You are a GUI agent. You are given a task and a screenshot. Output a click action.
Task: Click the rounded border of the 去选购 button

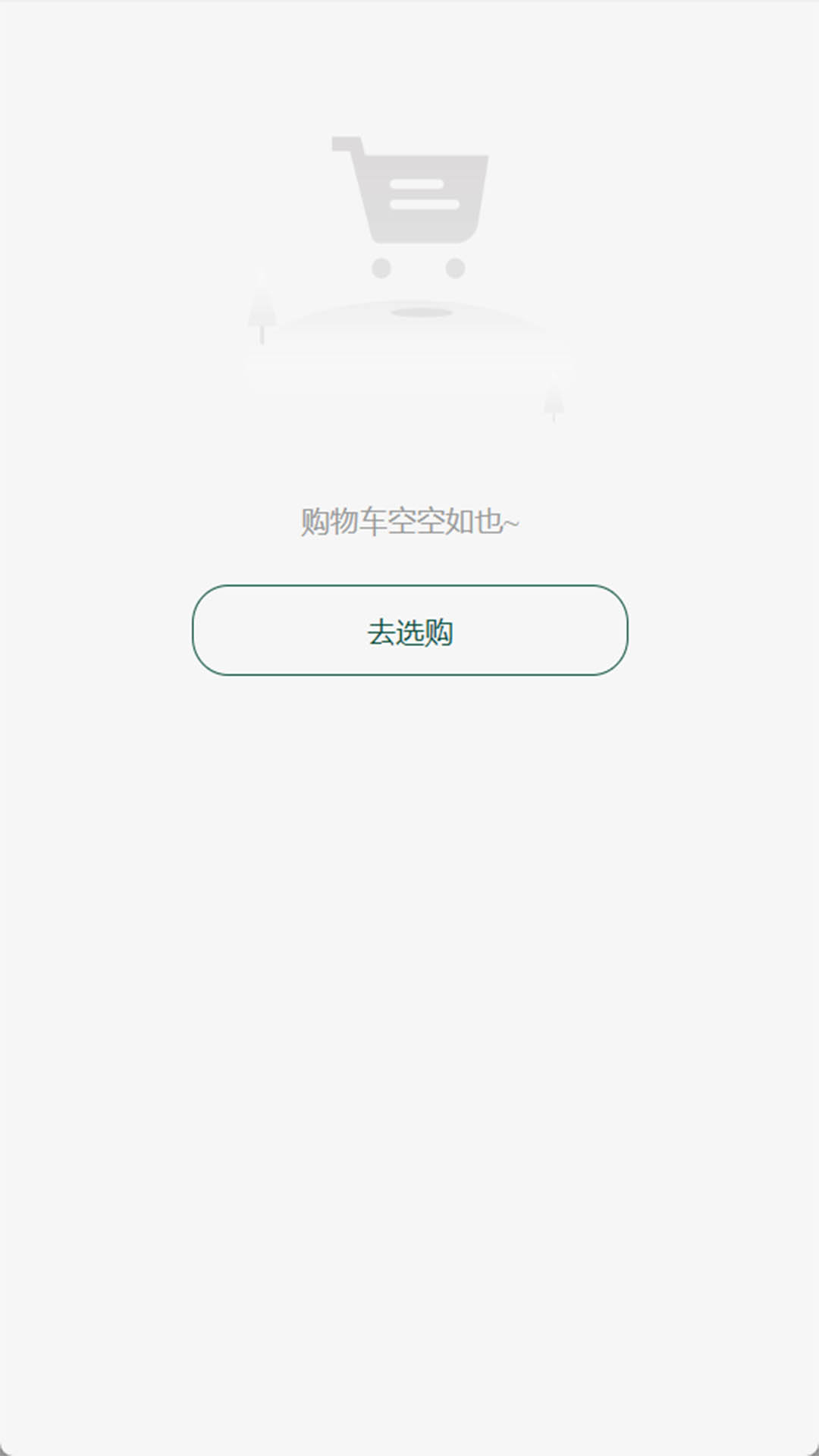coord(409,587)
